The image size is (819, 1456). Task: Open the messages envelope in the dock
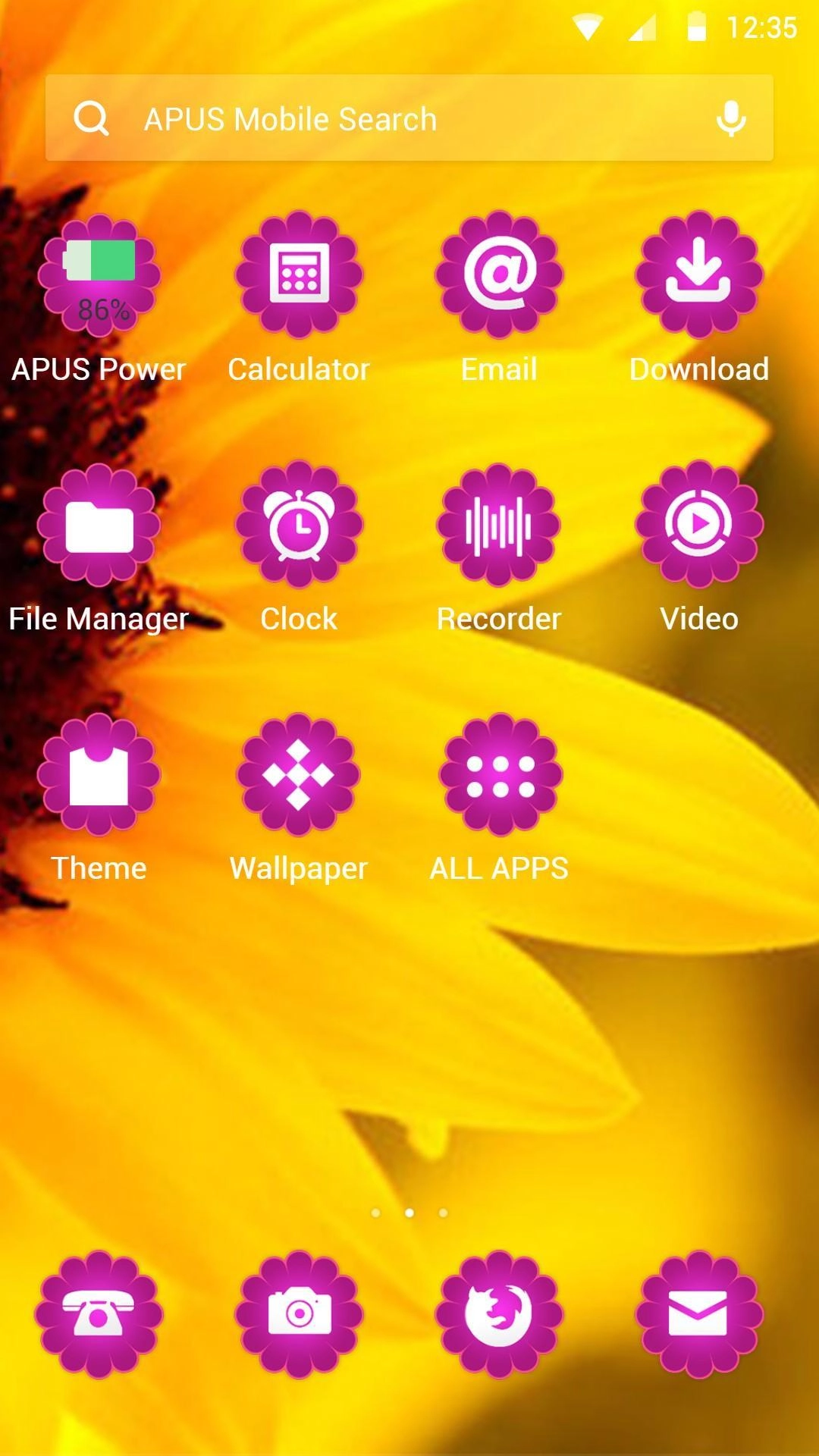[698, 1314]
